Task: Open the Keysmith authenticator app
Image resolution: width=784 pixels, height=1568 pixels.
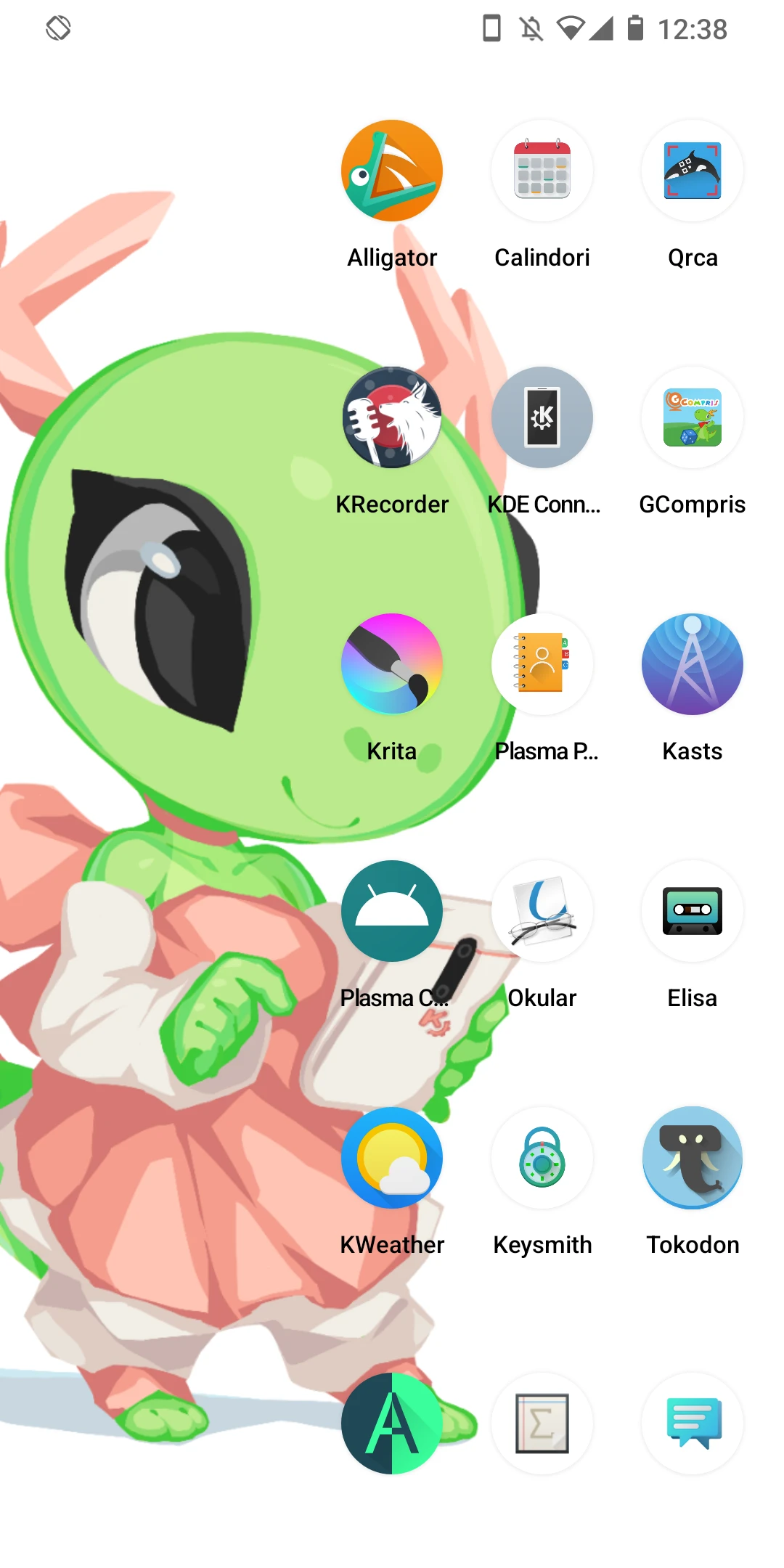Action: [x=542, y=1159]
